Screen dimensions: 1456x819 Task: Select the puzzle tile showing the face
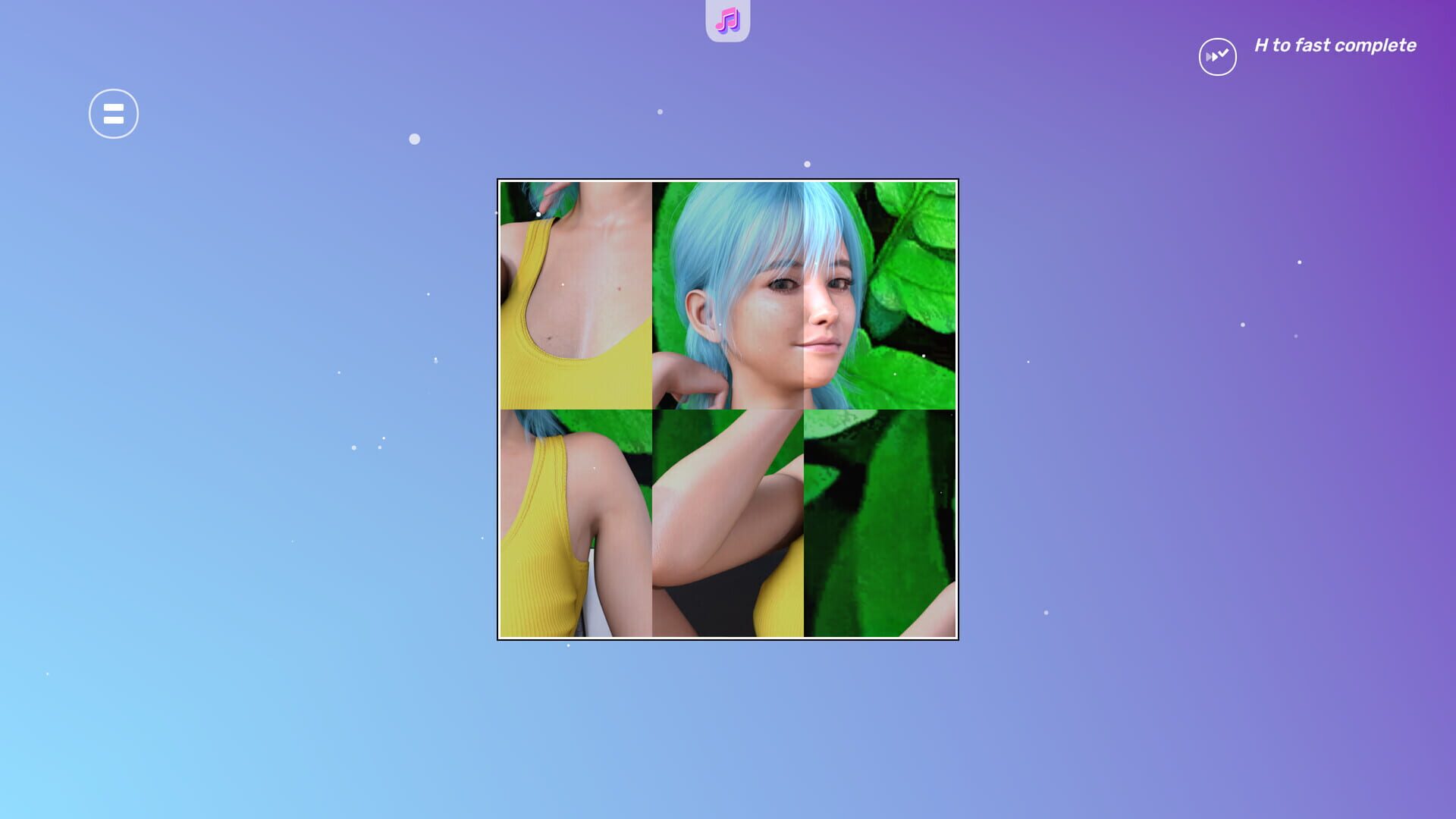(x=728, y=296)
